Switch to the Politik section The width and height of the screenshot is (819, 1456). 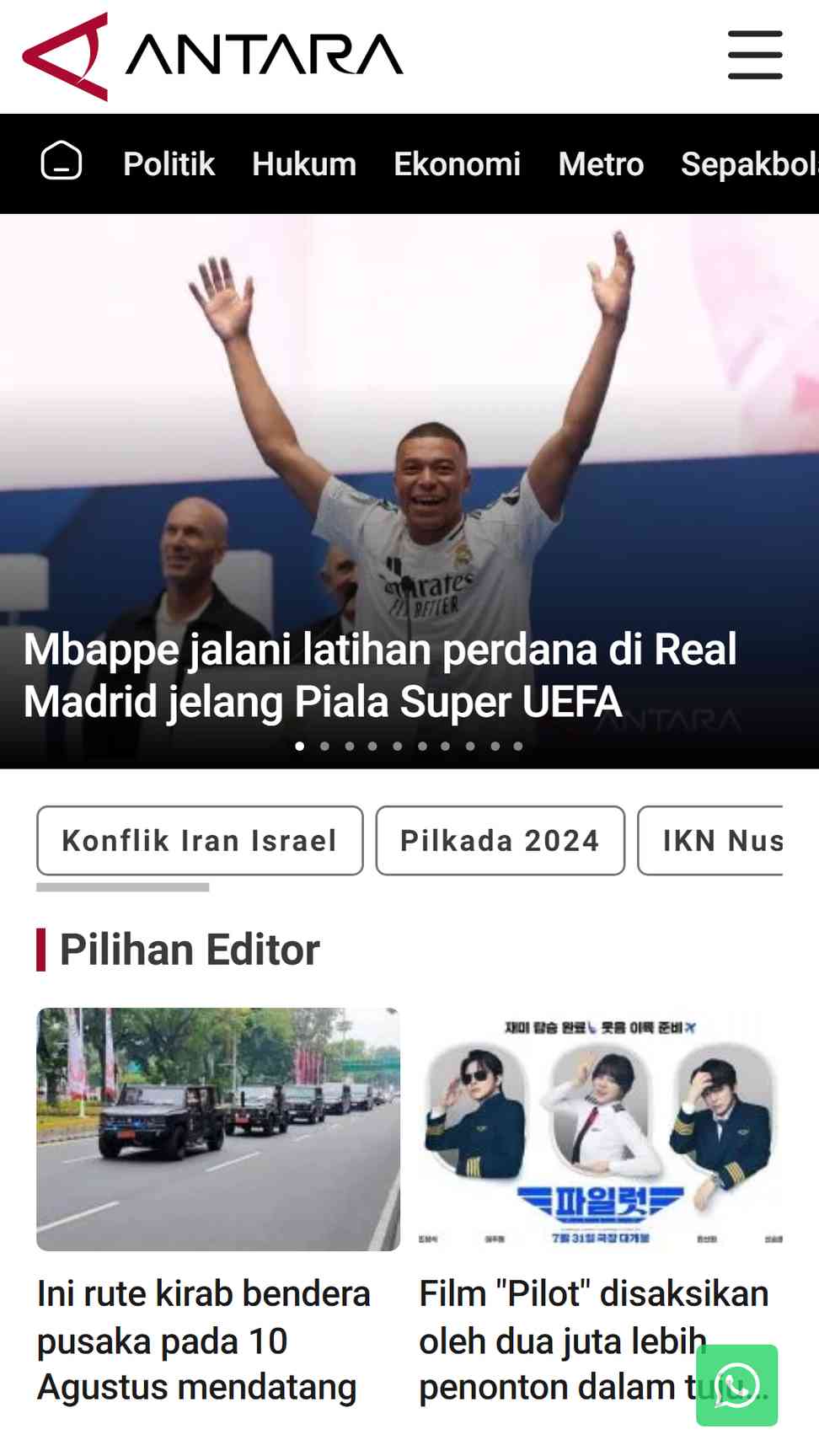[x=169, y=163]
